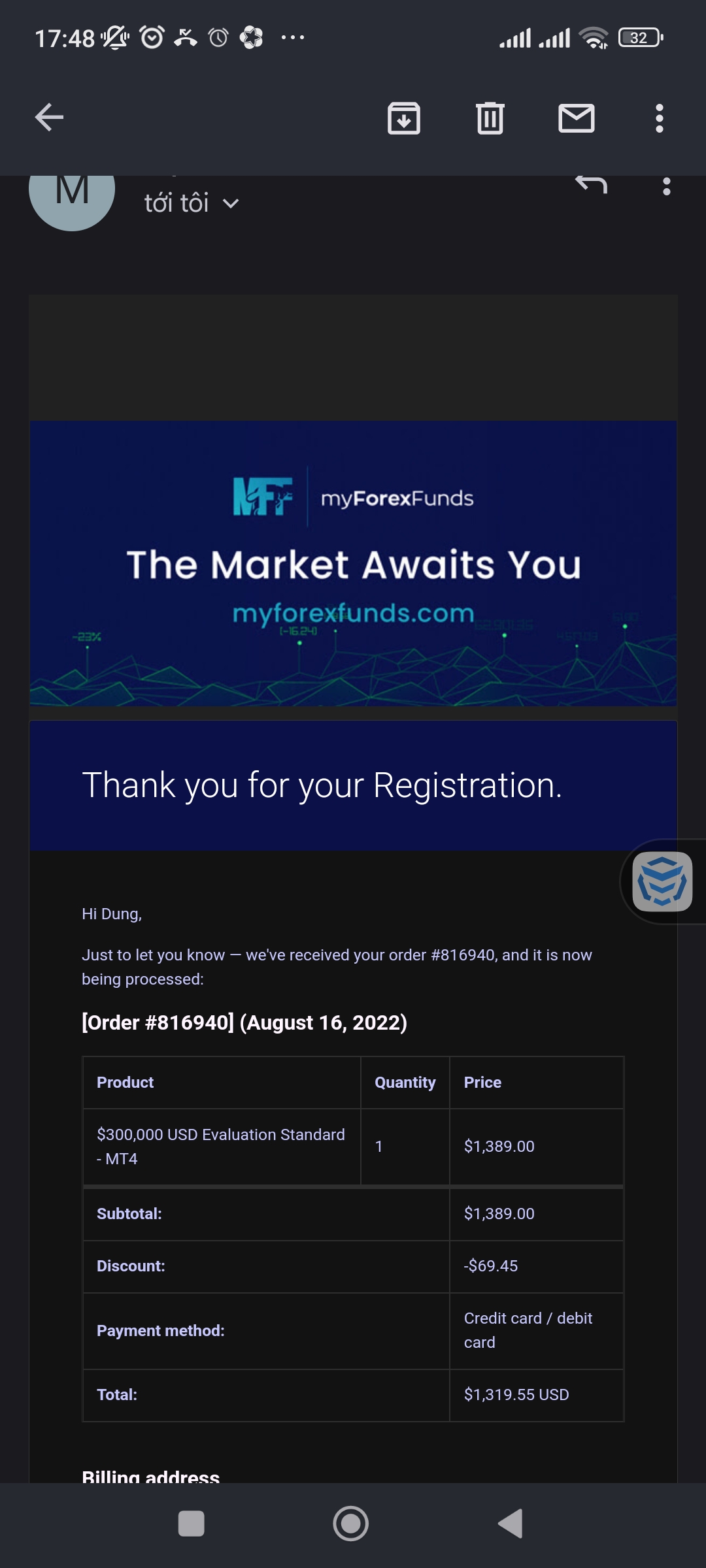Screen dimensions: 706x1568
Task: Archive this email
Action: tap(403, 118)
